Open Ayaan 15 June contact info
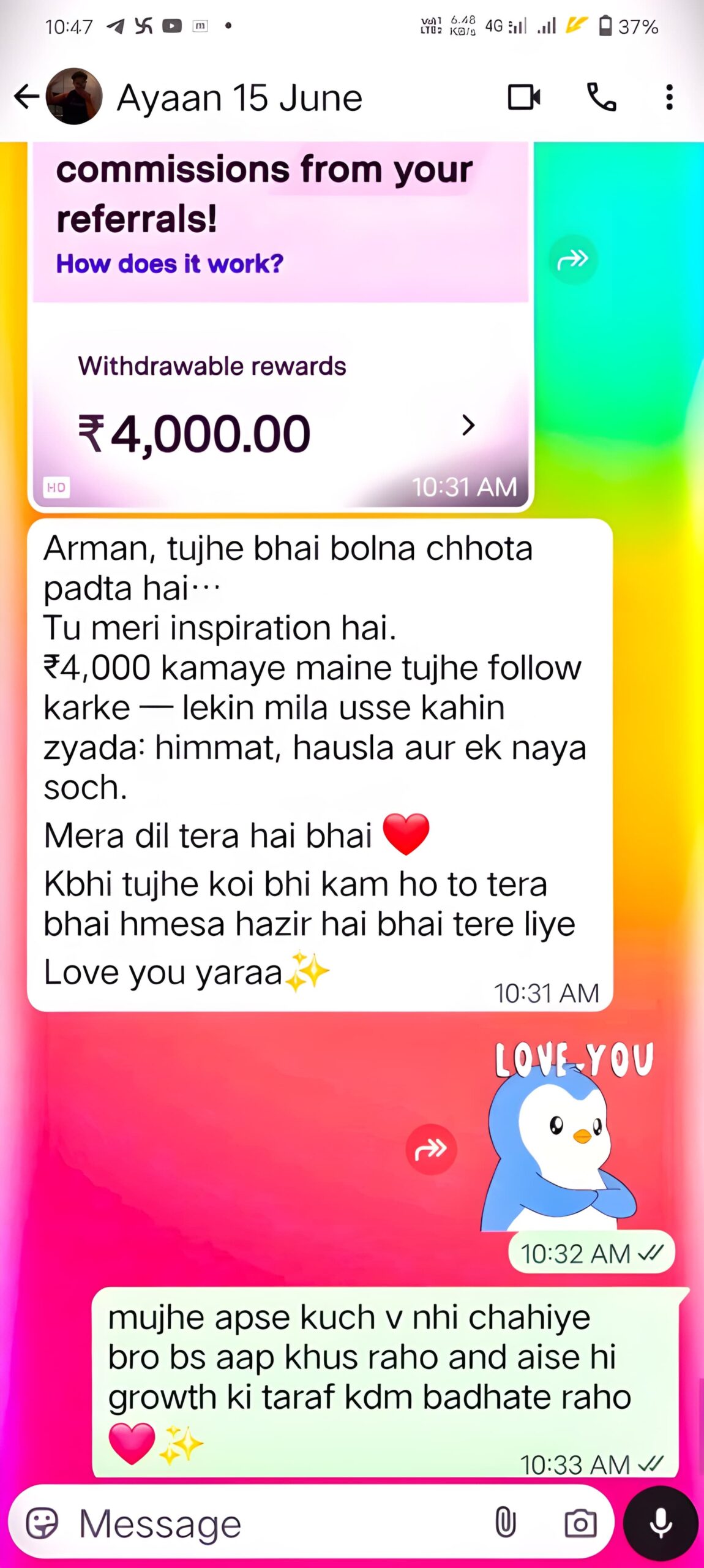This screenshot has width=704, height=1568. pos(239,98)
